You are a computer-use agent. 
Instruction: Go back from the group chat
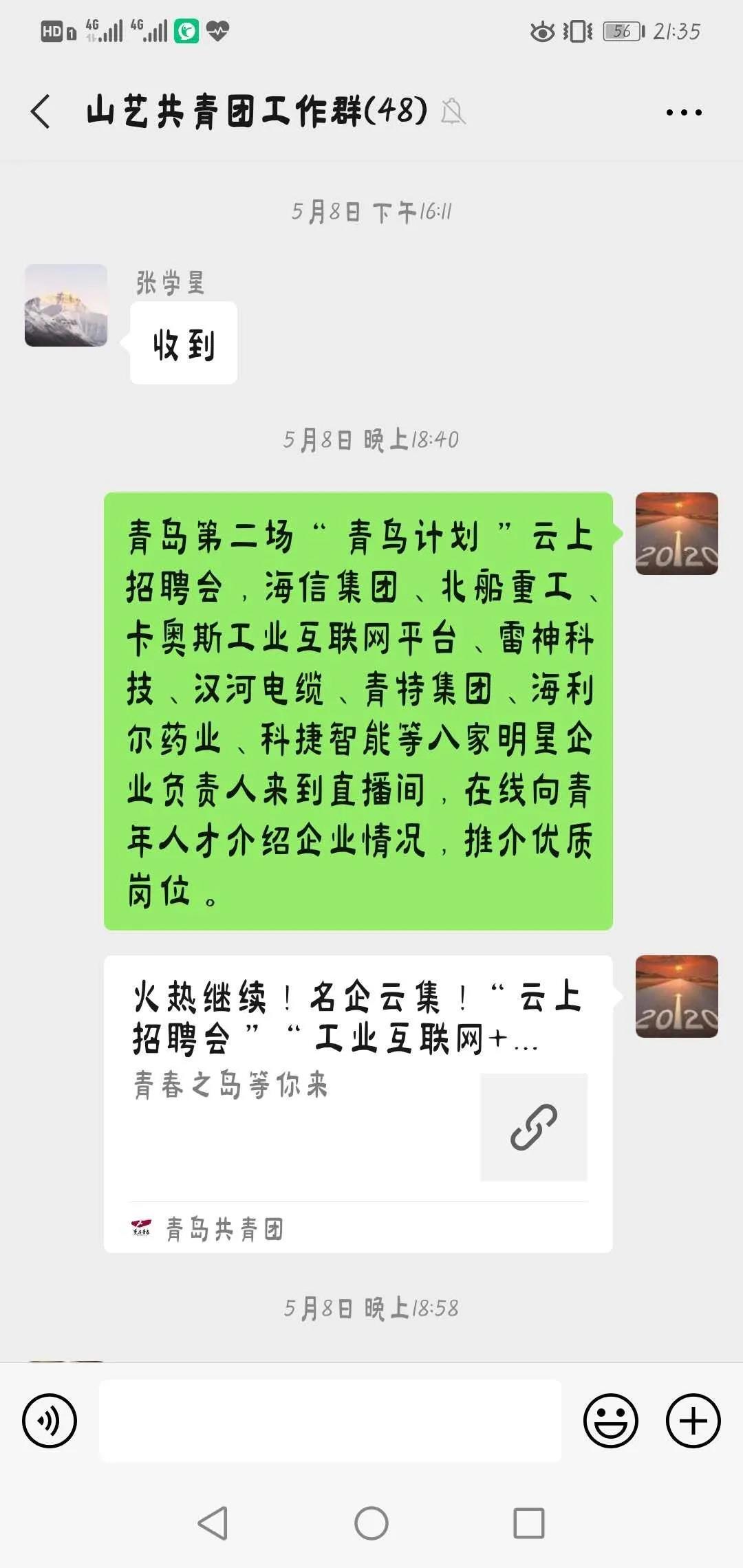(41, 111)
